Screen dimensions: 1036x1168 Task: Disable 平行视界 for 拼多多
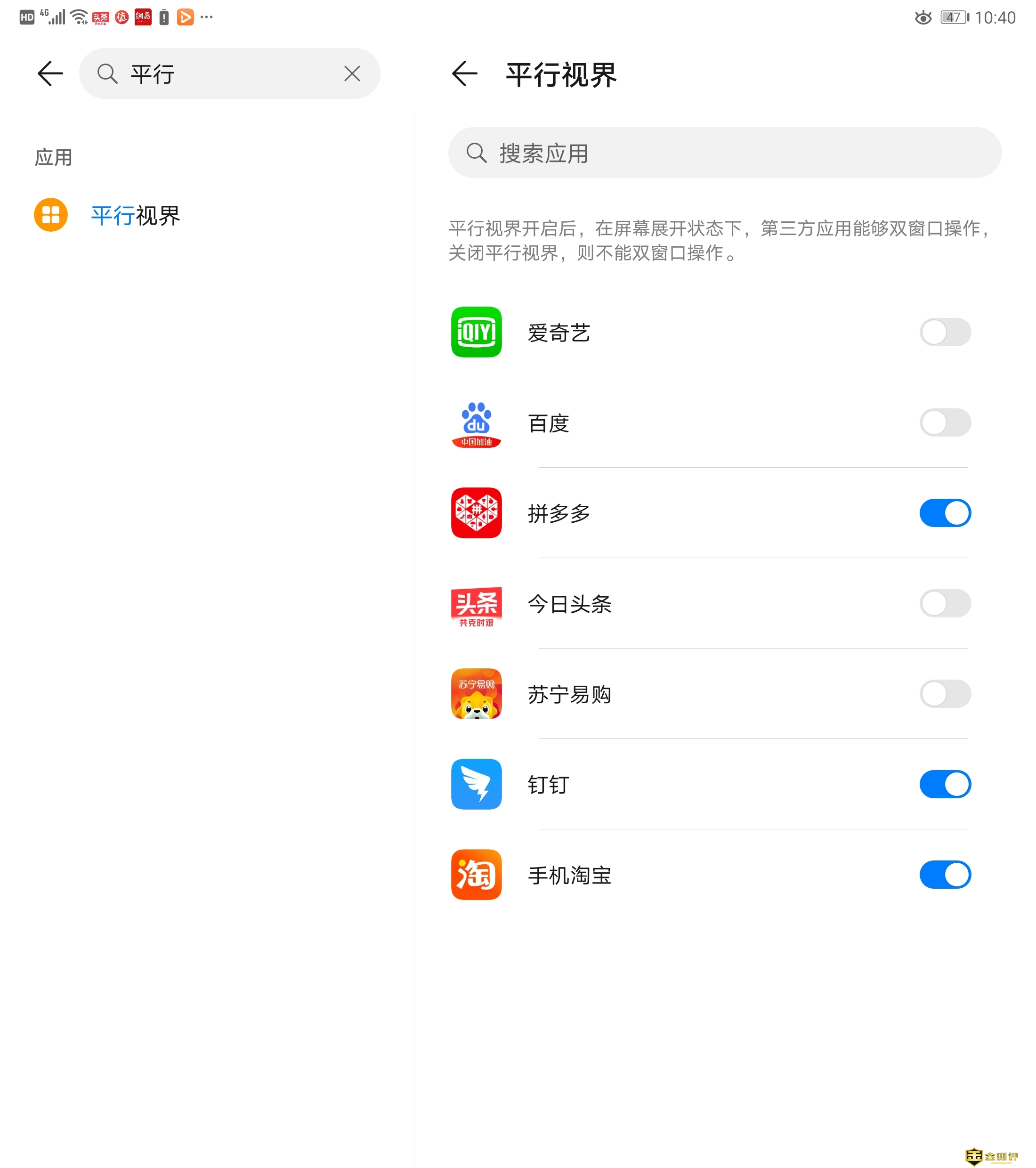coord(945,513)
